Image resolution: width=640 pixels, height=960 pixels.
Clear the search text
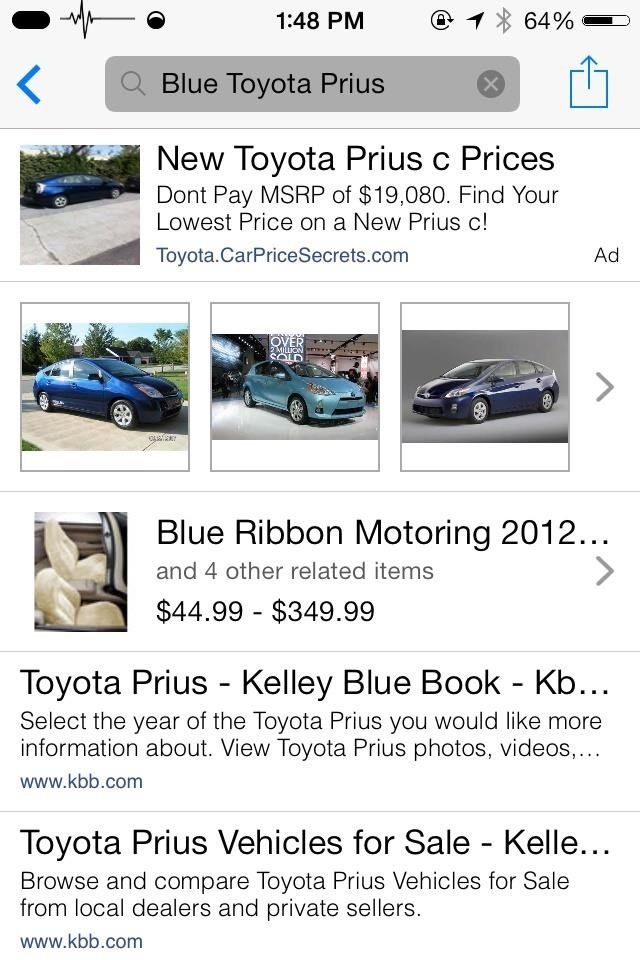[490, 84]
